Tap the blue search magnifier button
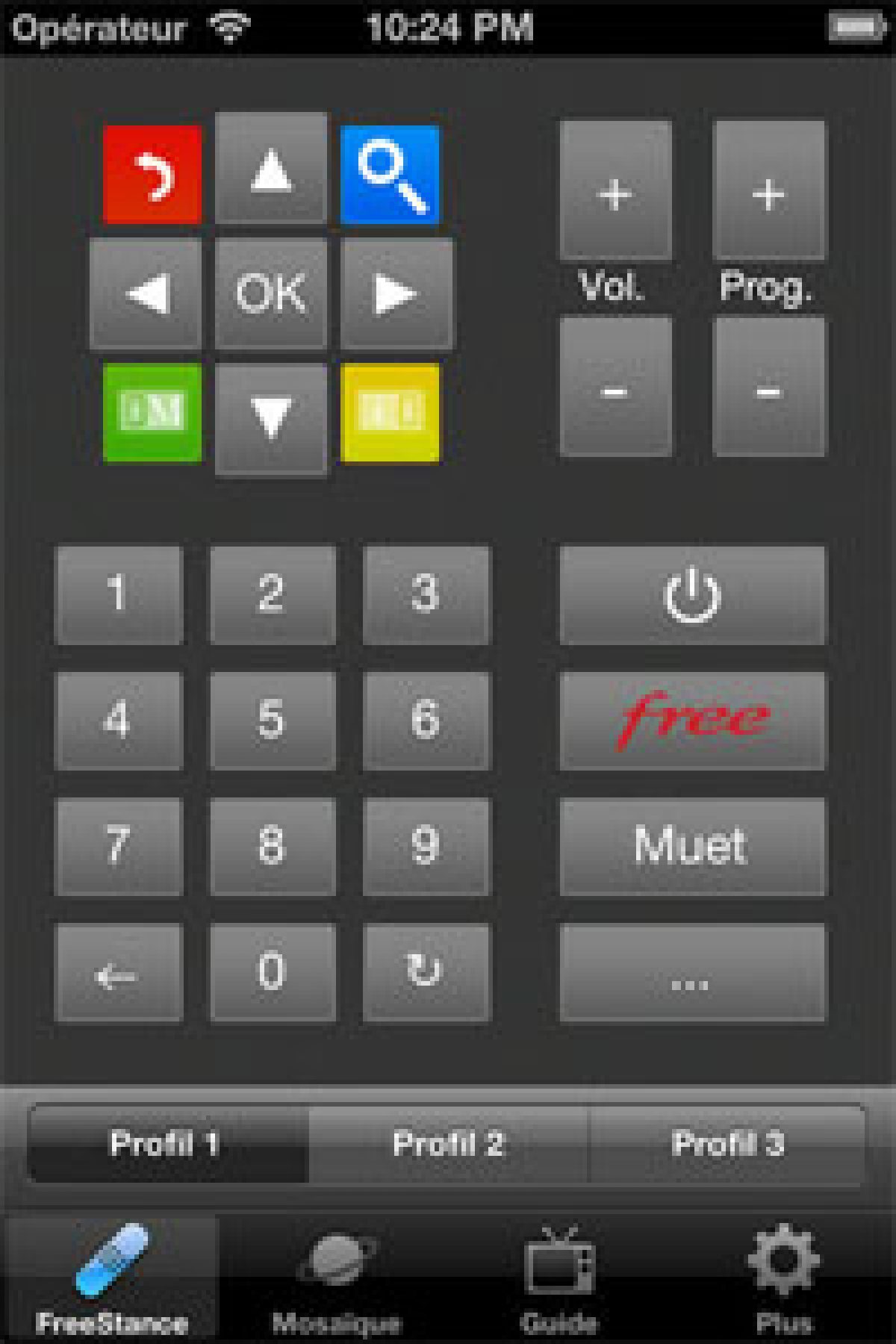This screenshot has width=896, height=1344. click(x=390, y=175)
